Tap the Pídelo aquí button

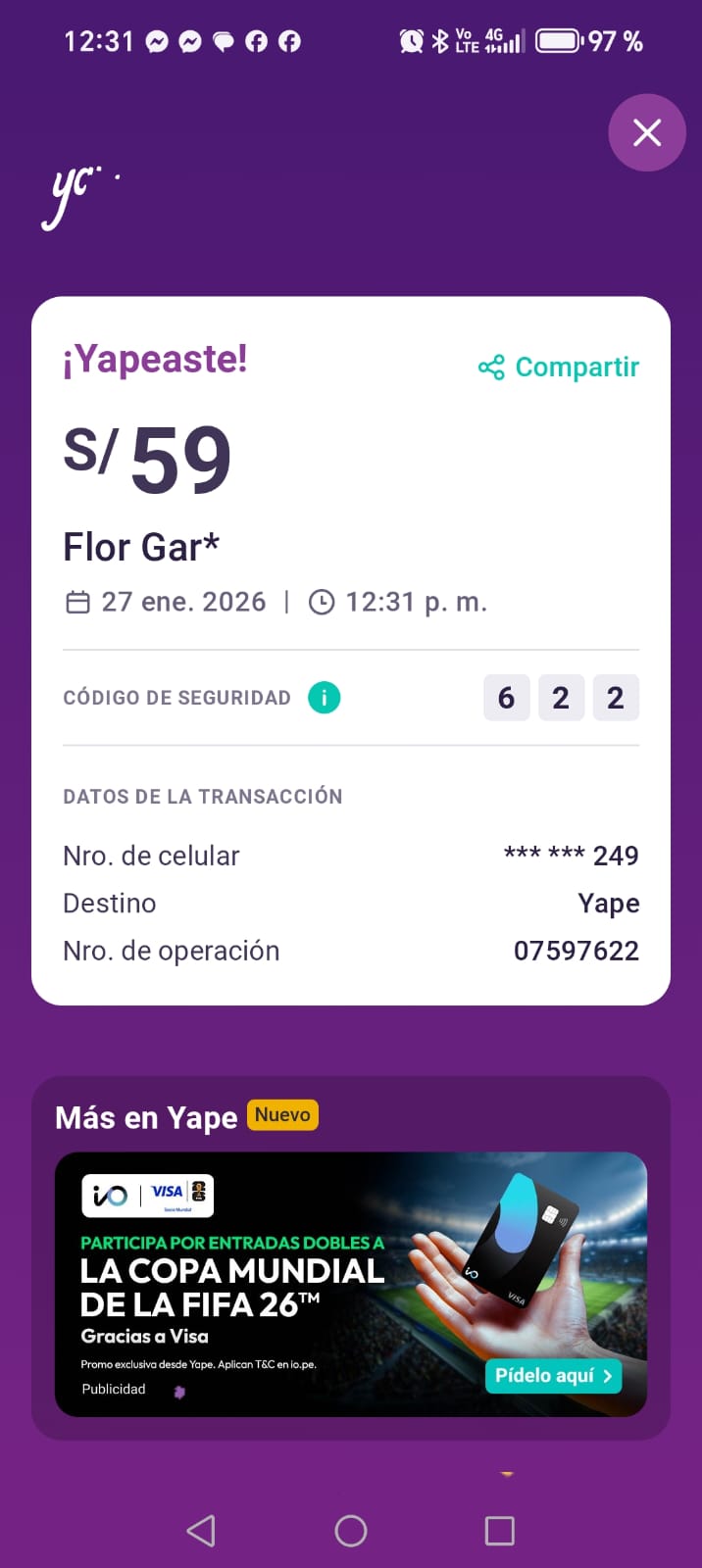(554, 1376)
